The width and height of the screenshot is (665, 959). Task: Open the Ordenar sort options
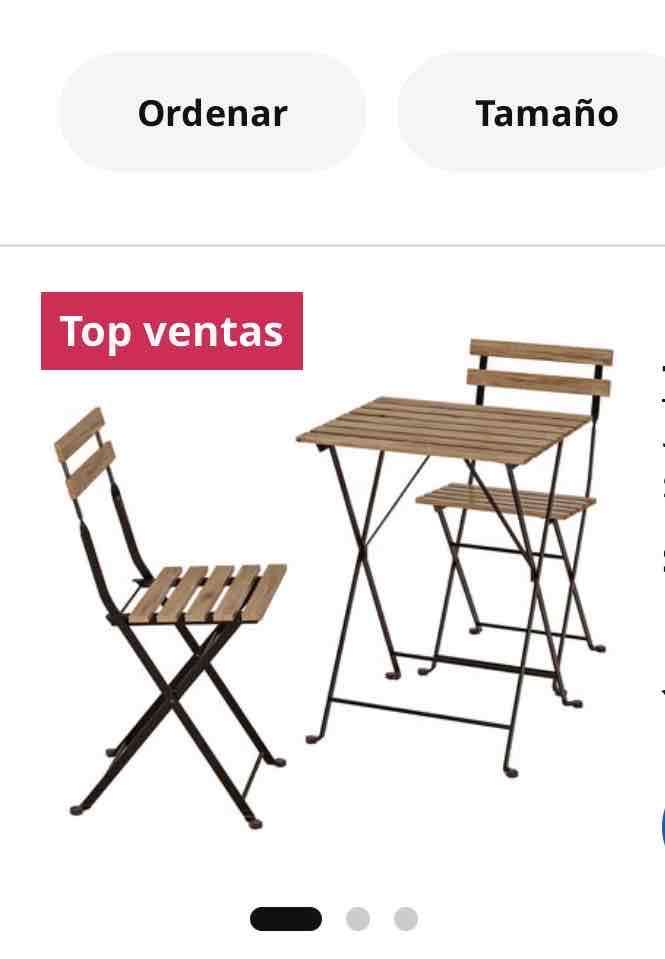[212, 113]
